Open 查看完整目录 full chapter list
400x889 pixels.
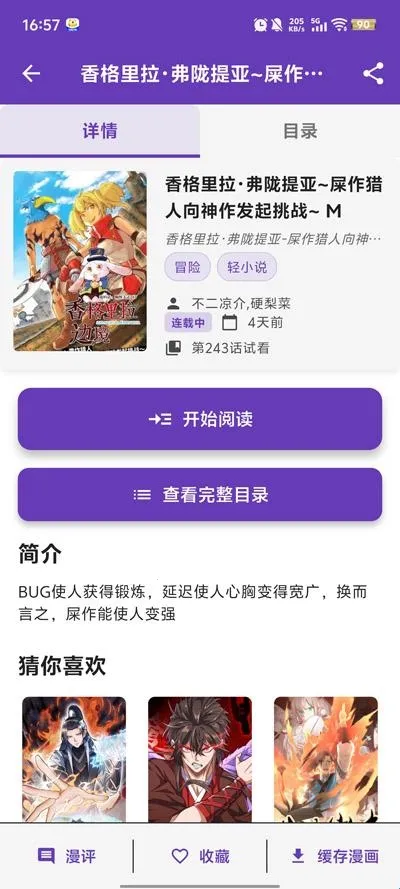pyautogui.click(x=200, y=494)
